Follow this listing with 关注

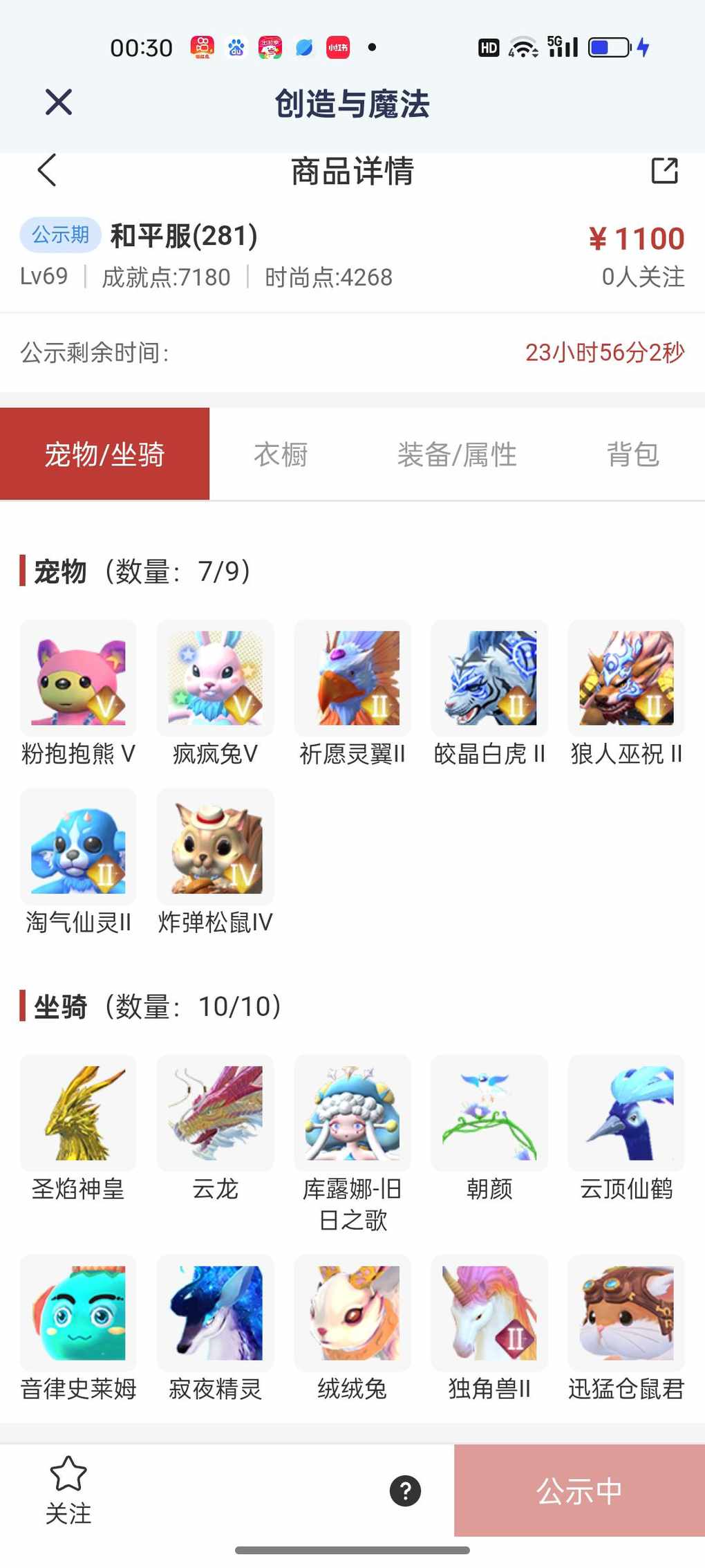click(68, 1490)
